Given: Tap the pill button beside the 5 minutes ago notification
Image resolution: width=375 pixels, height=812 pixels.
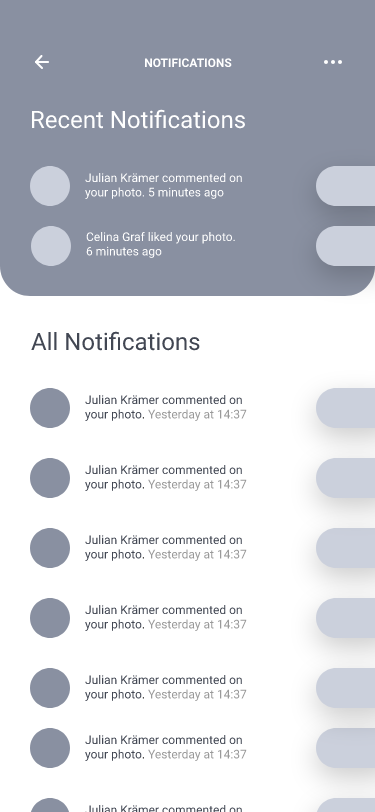Looking at the screenshot, I should pos(345,186).
